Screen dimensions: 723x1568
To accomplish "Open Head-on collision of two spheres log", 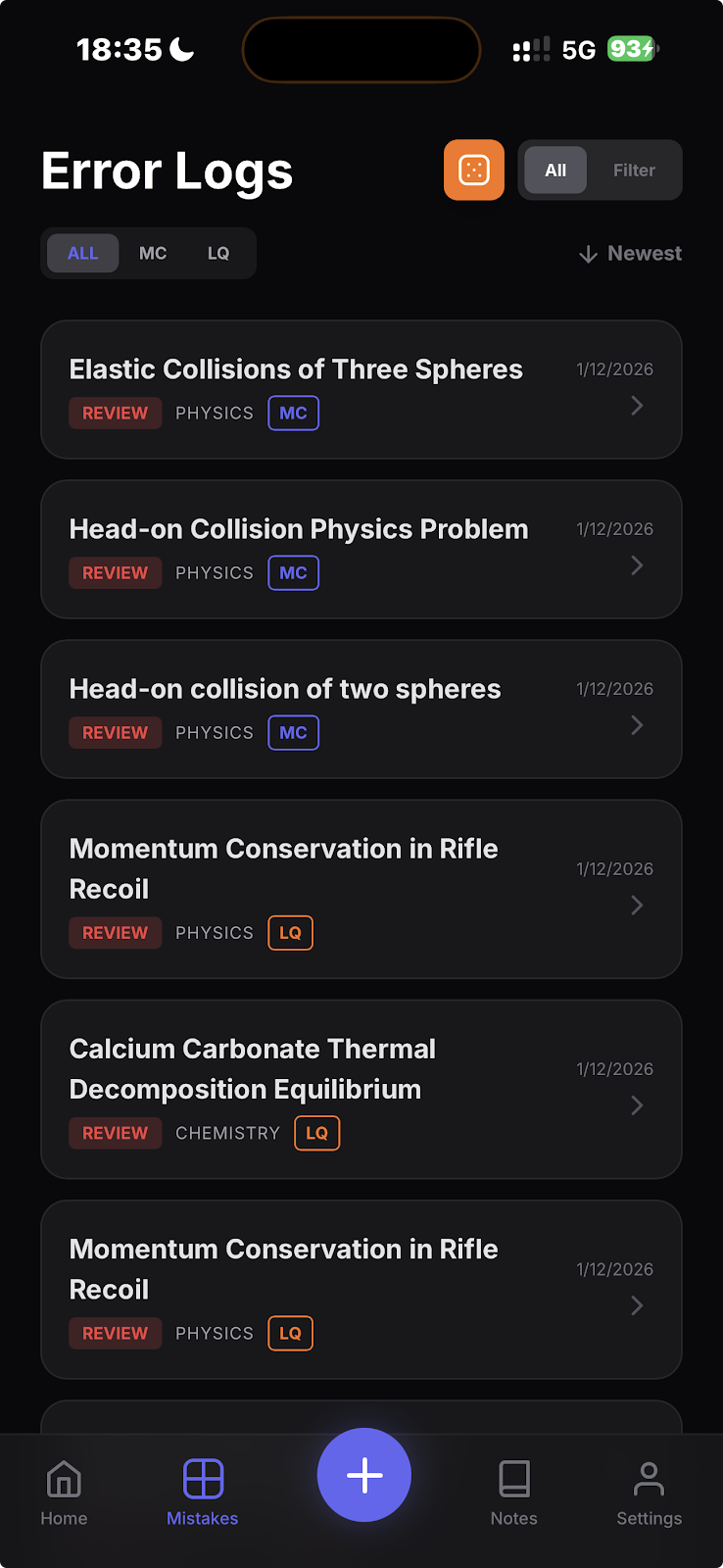I will (x=361, y=709).
